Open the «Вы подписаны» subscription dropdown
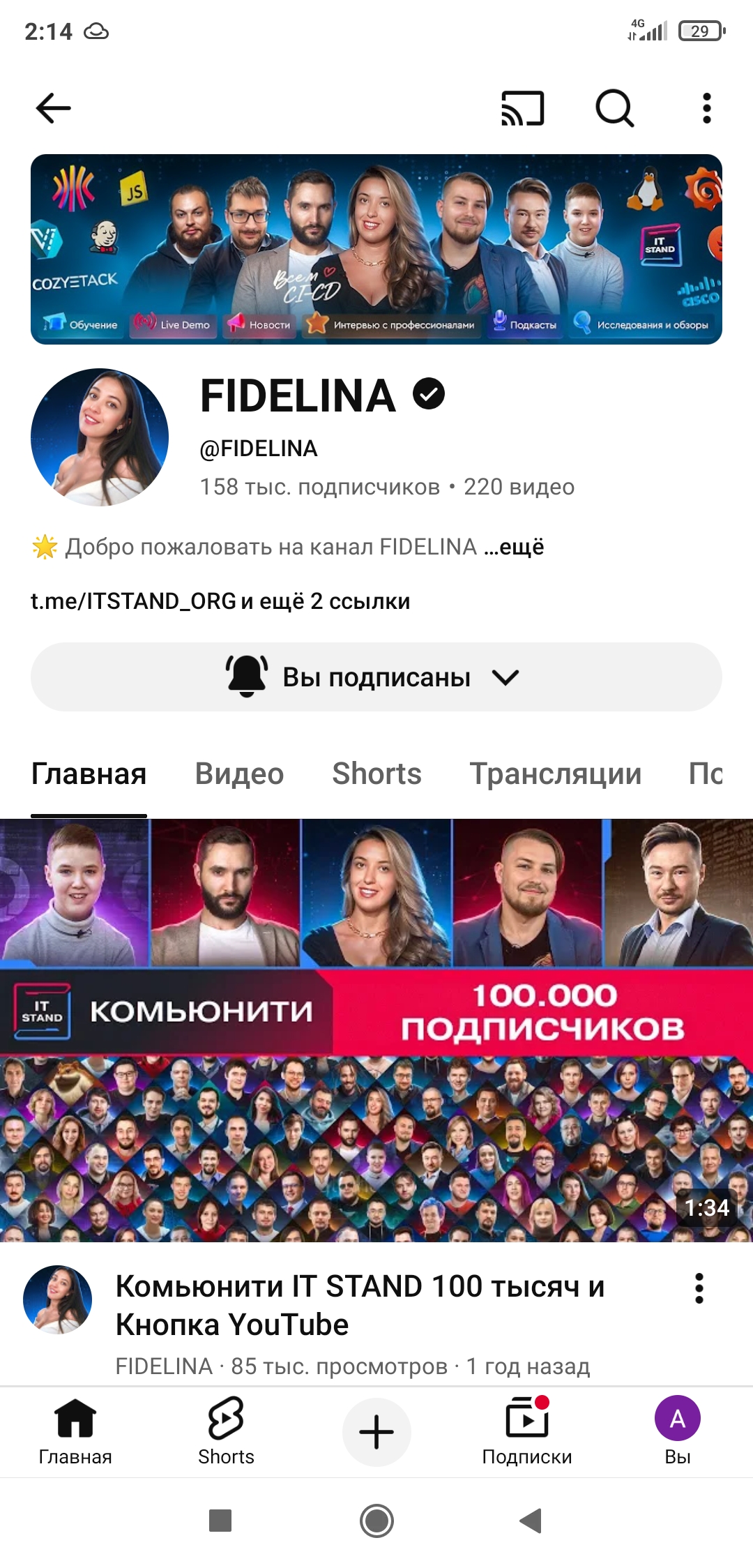 (376, 677)
